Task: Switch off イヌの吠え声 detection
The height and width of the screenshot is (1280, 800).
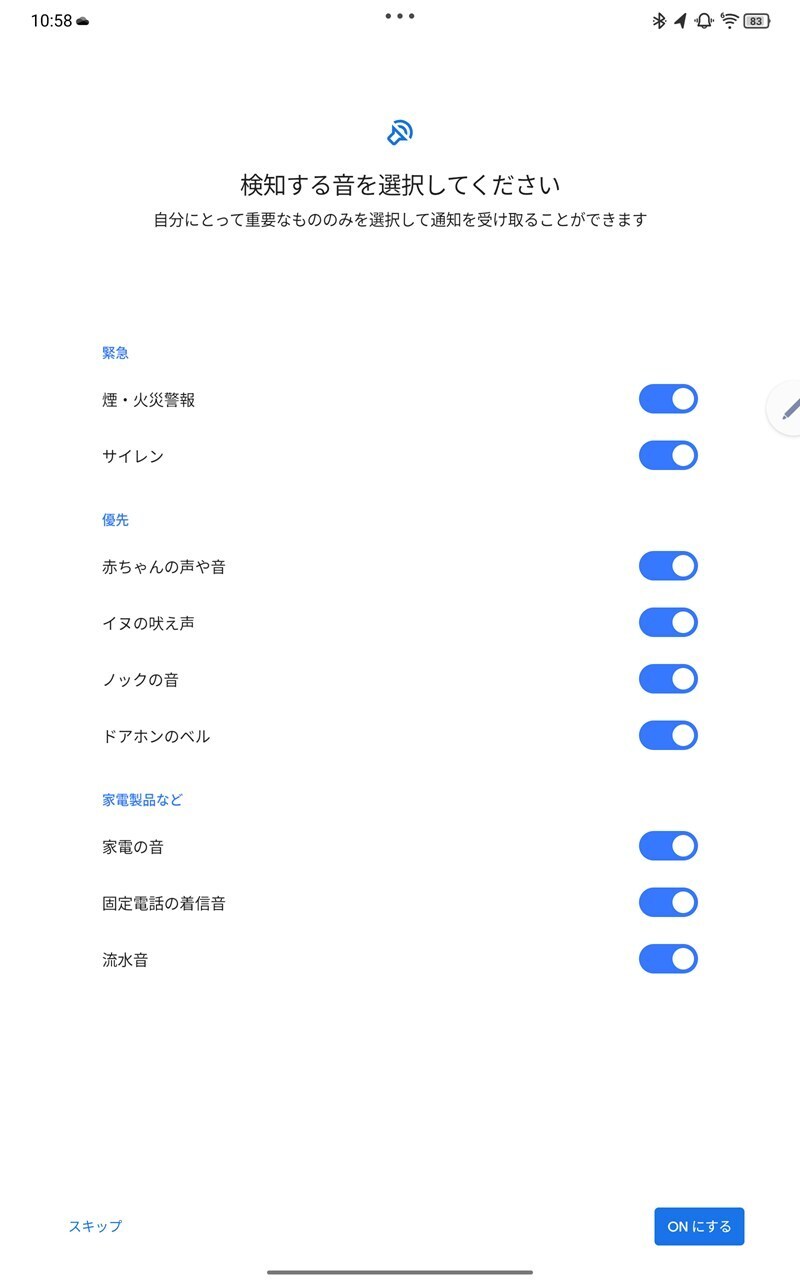Action: click(668, 623)
